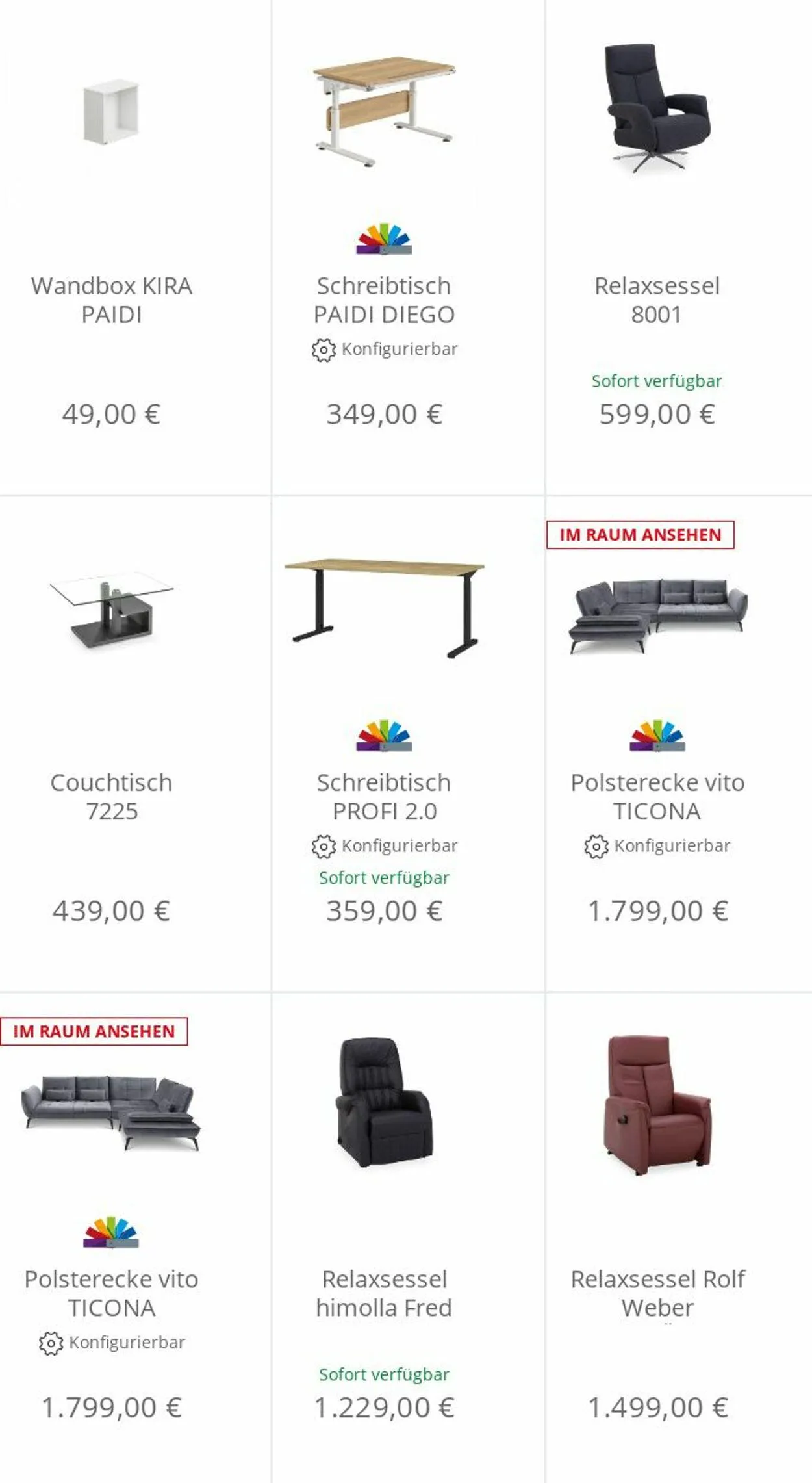This screenshot has height=1483, width=812.
Task: Open the Wandbox KIRA PAIDI product
Action: [111, 300]
